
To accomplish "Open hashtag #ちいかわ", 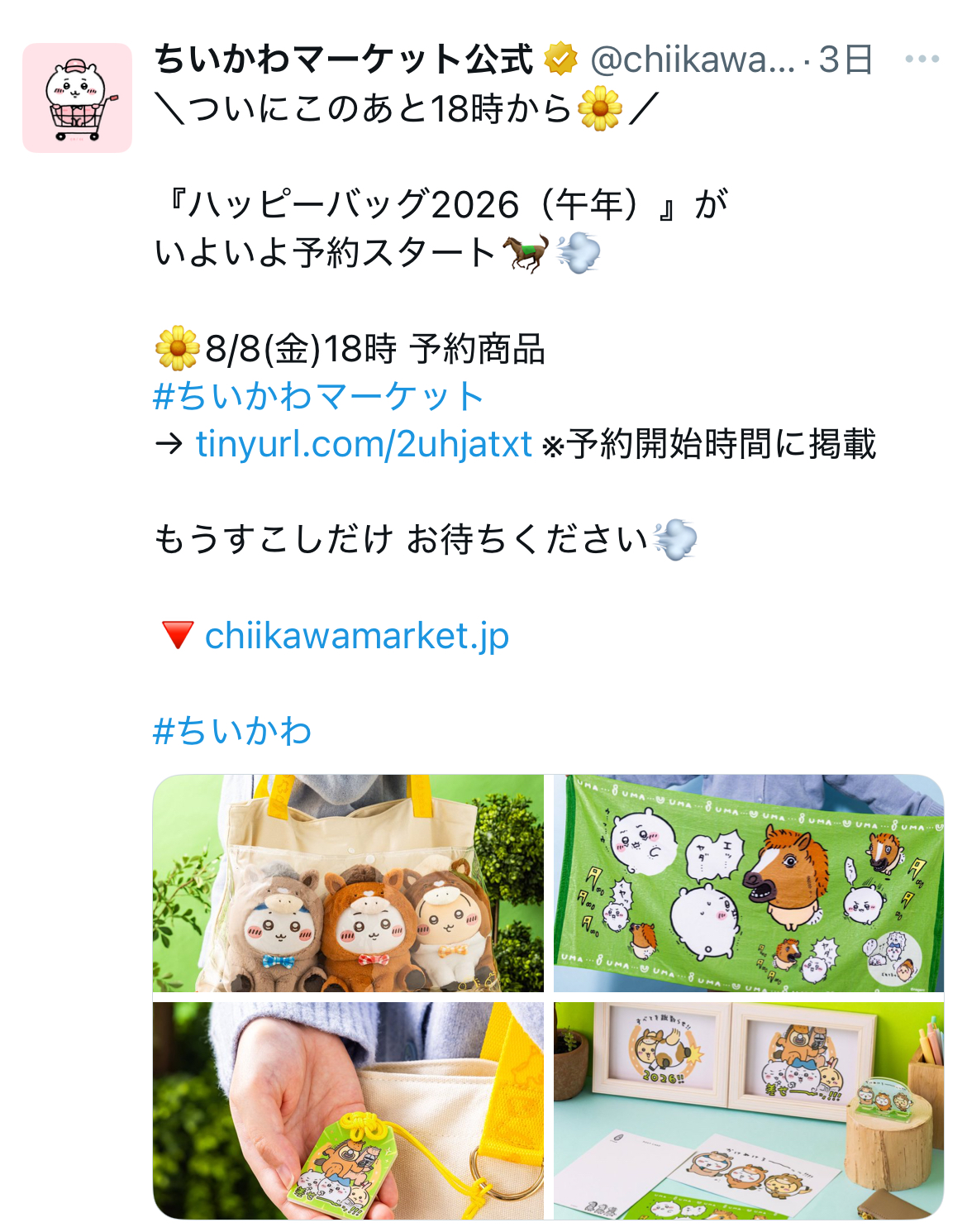I will tap(232, 731).
